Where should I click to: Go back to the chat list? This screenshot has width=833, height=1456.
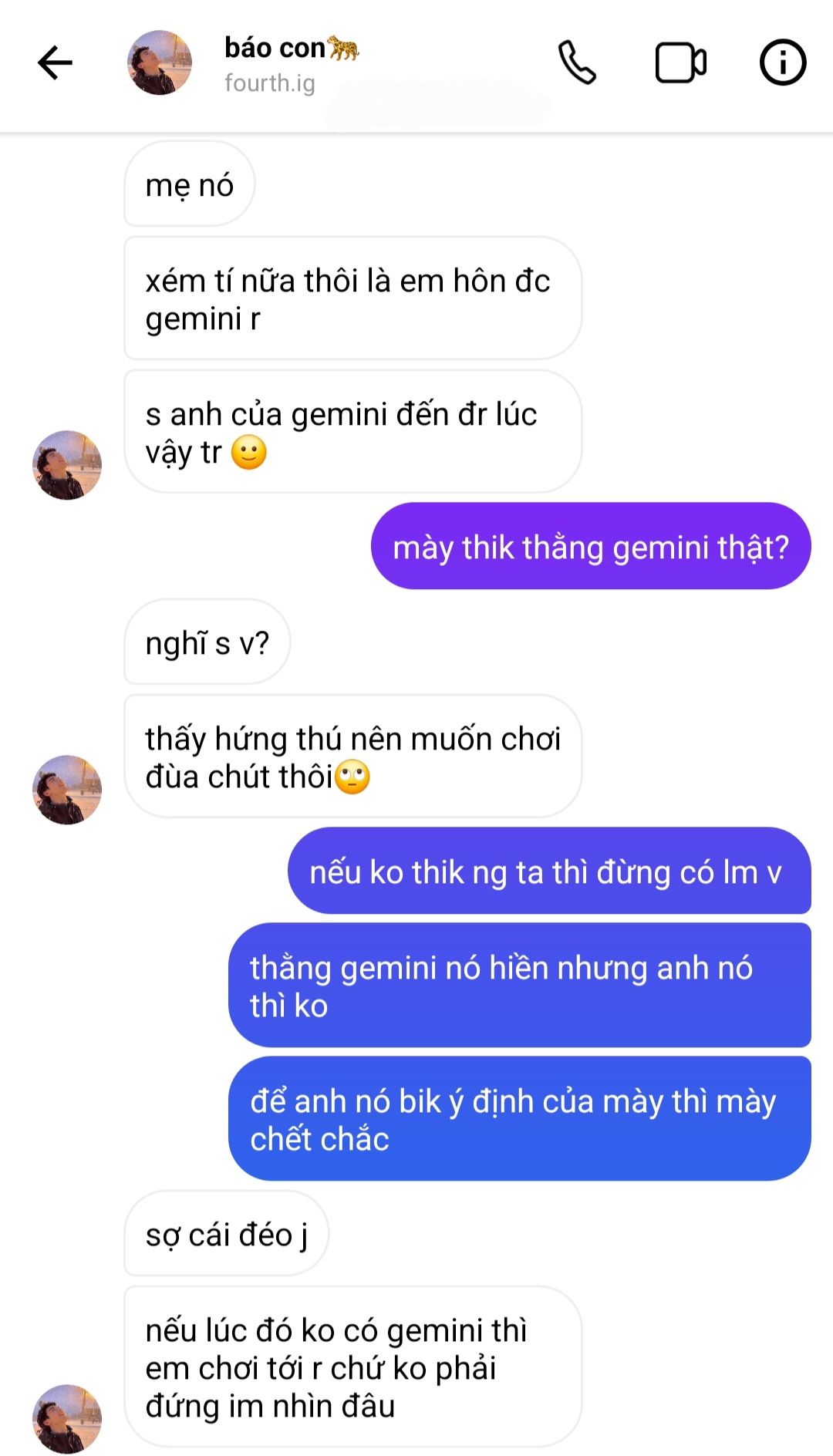point(55,63)
